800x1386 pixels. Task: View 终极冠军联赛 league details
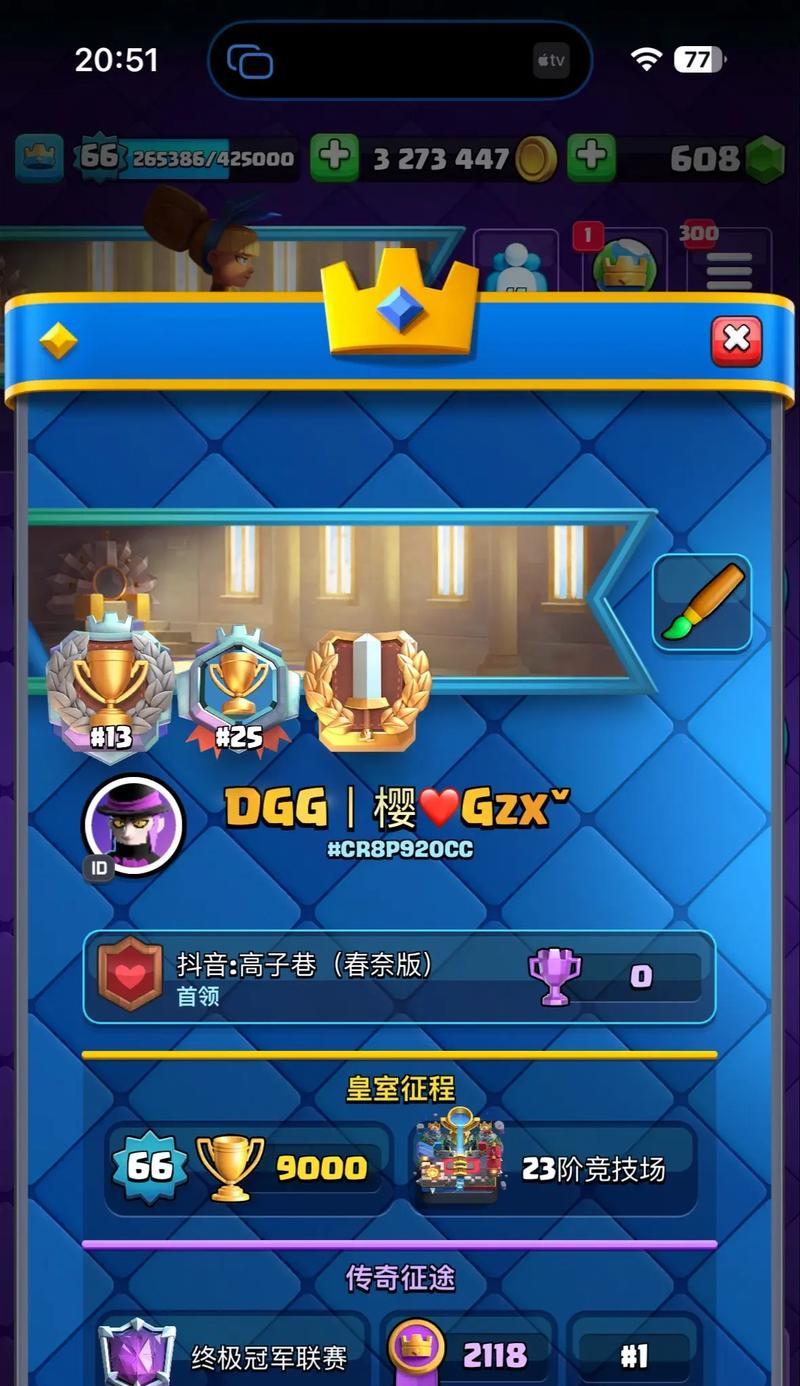232,1355
